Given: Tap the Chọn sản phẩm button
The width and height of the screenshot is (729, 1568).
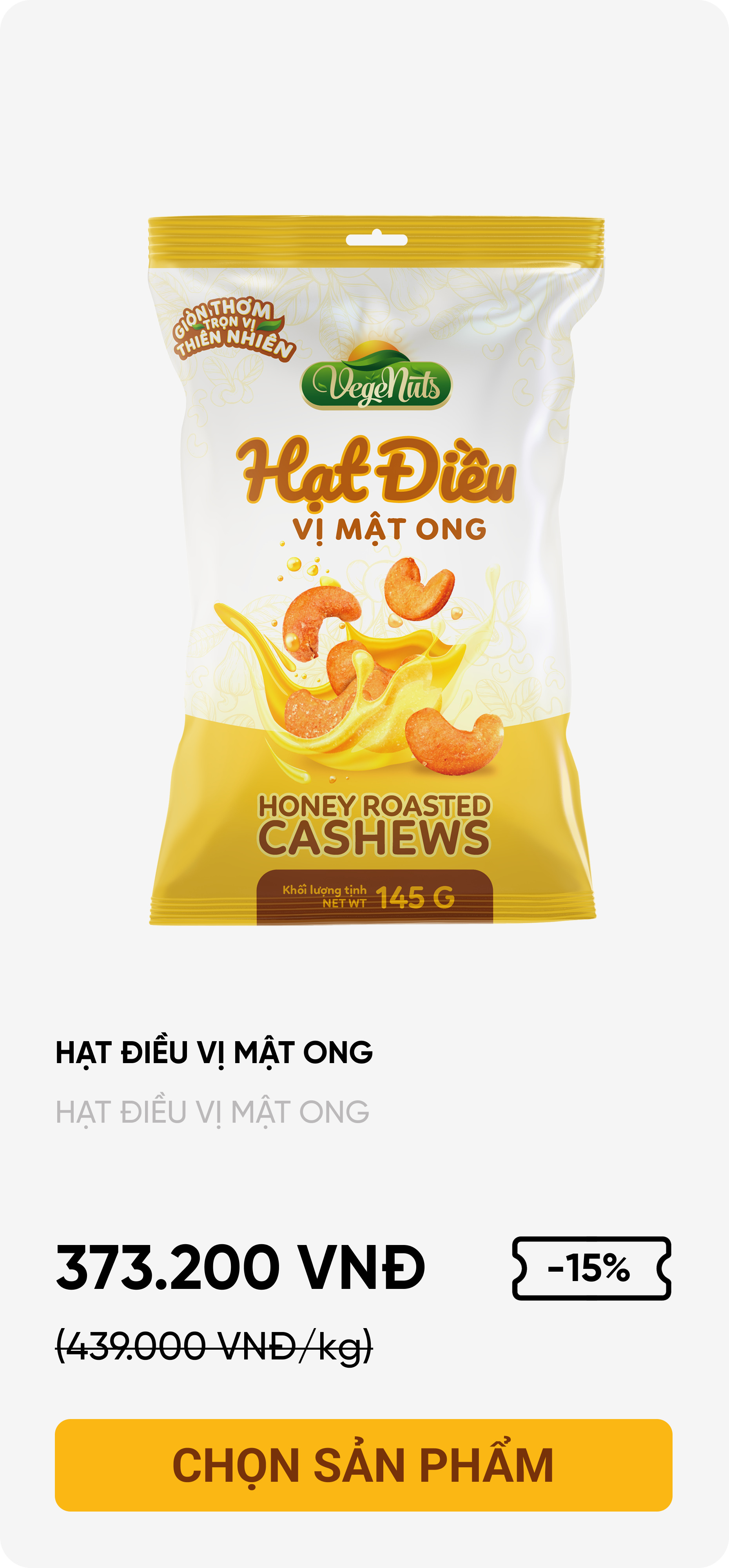Looking at the screenshot, I should (363, 1465).
